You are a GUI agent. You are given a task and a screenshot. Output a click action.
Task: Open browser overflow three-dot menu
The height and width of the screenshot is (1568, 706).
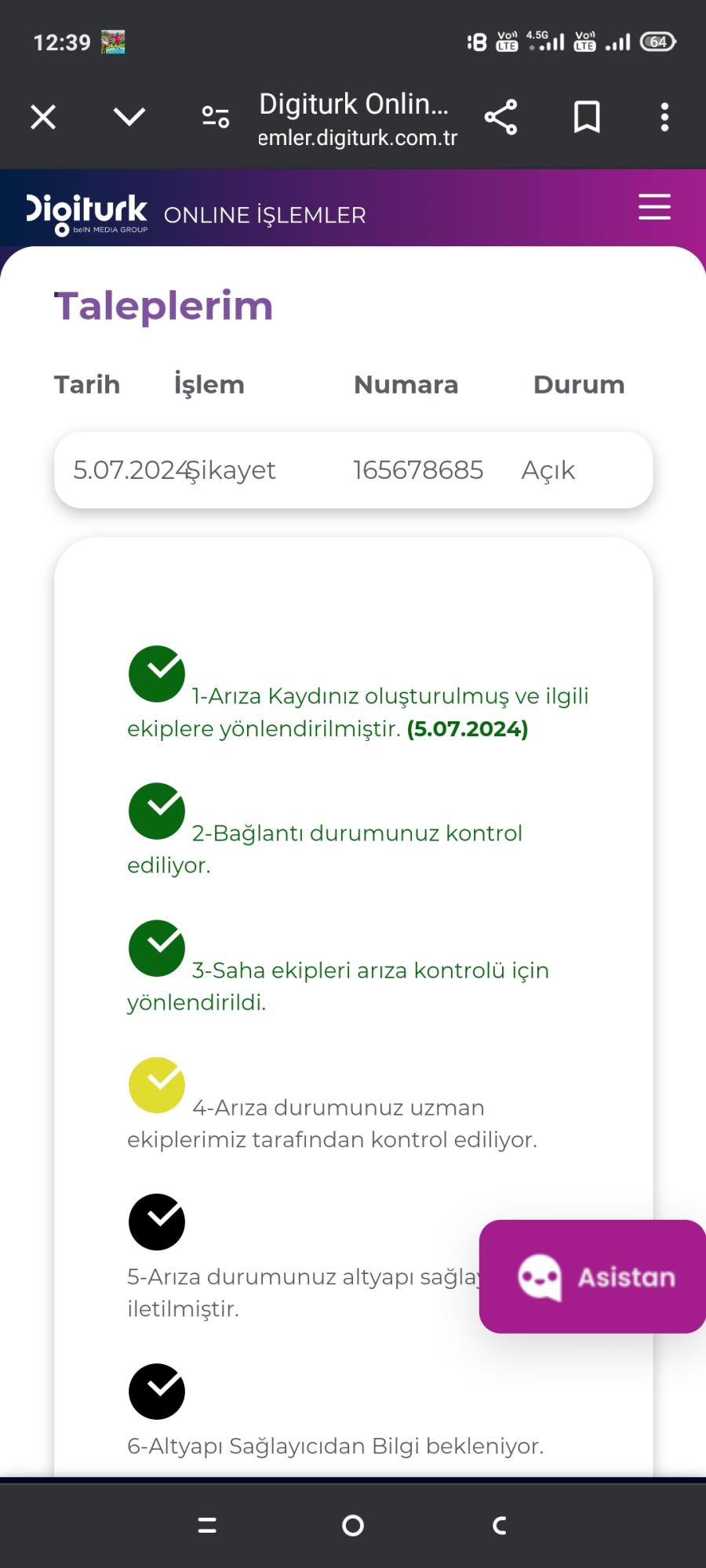664,116
